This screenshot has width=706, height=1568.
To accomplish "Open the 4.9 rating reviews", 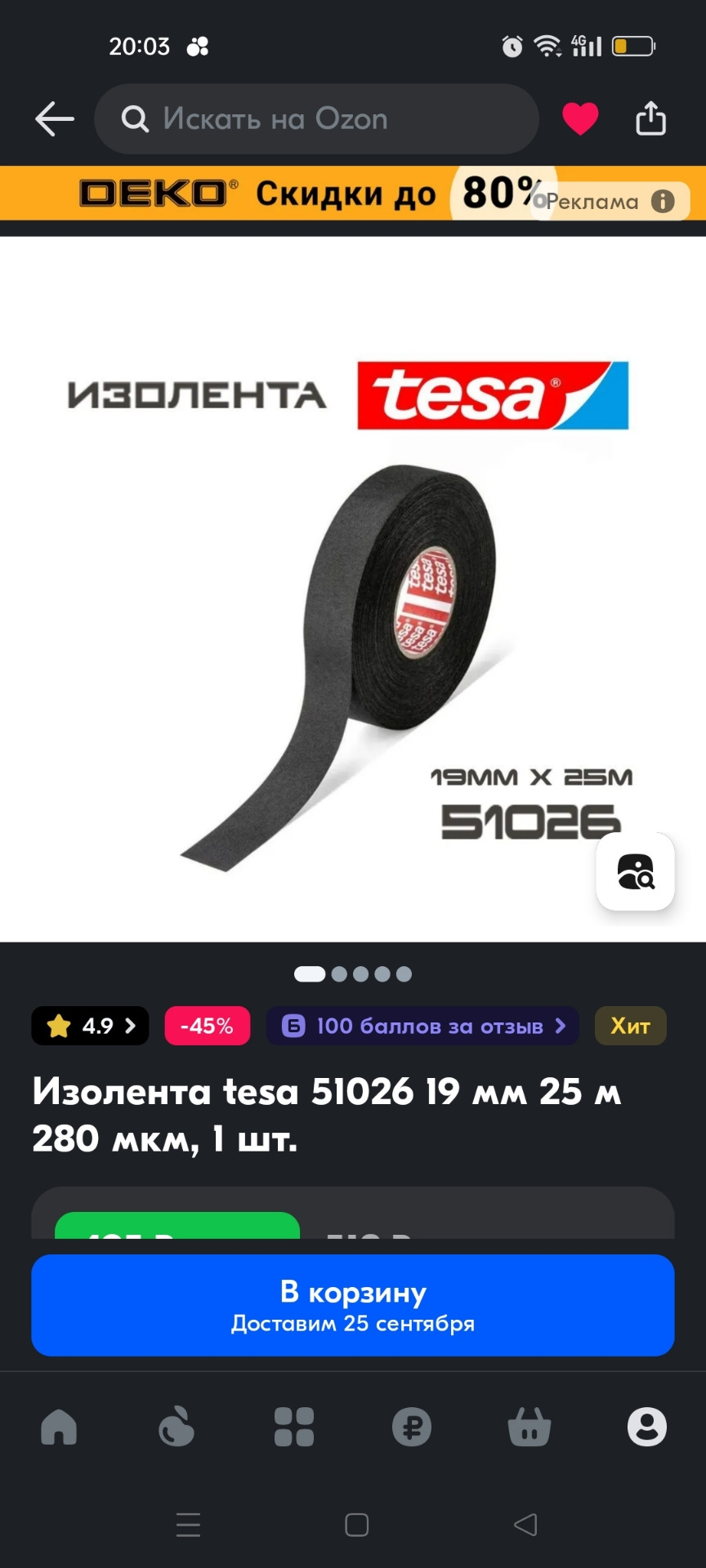I will (91, 1026).
